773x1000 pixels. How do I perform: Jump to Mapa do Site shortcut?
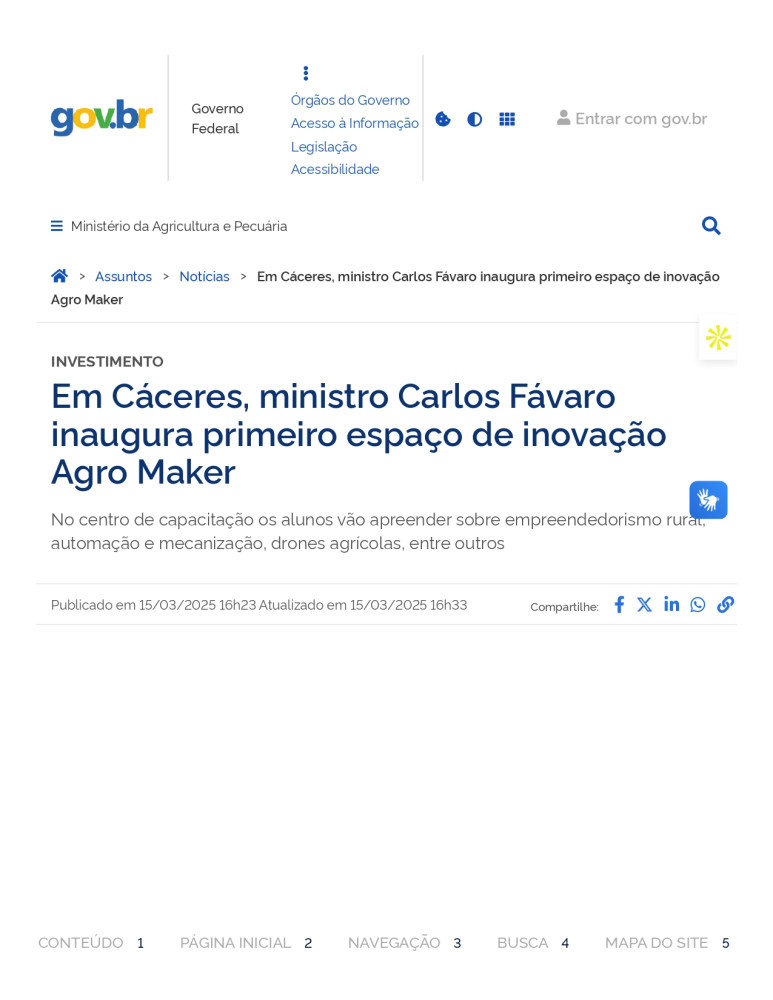point(656,942)
